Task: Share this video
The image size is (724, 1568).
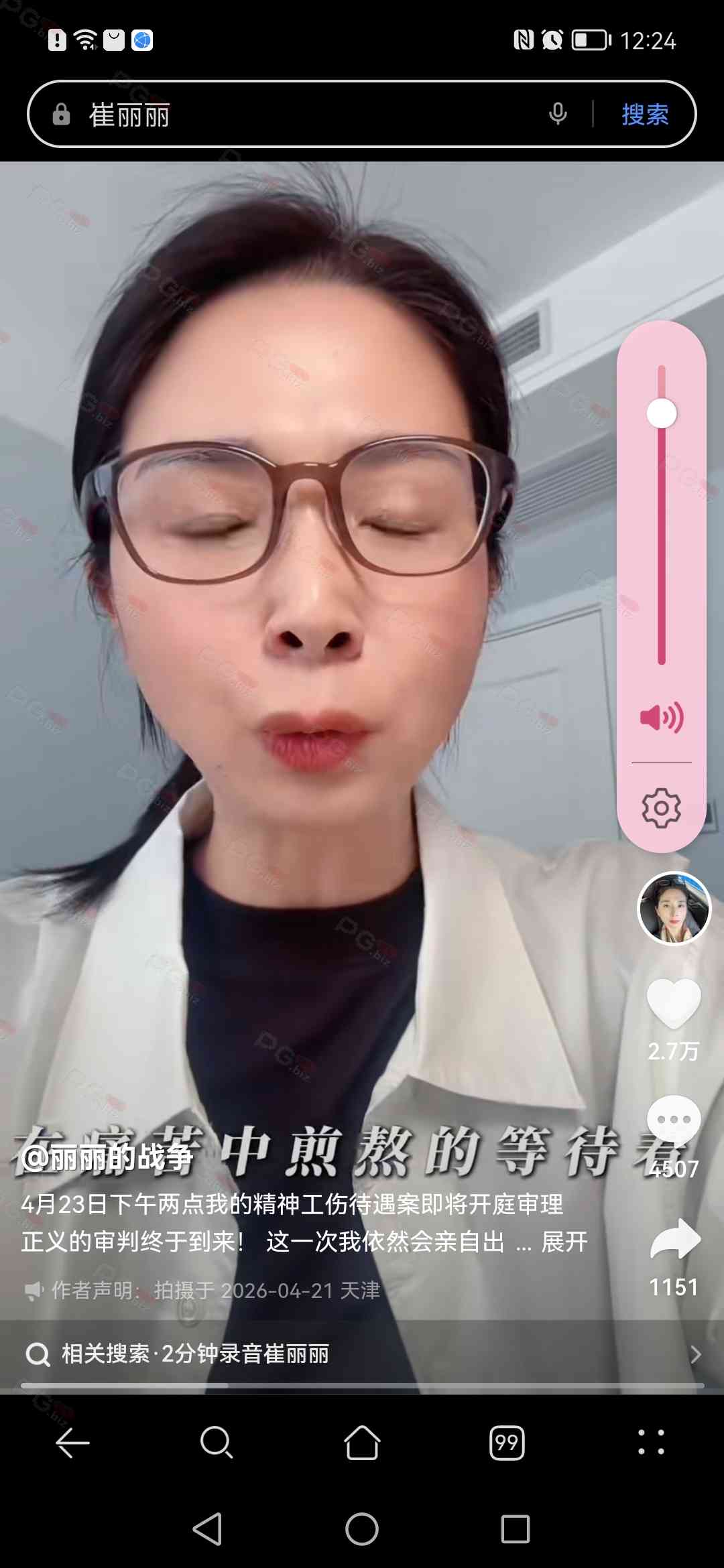Action: coord(674,1240)
